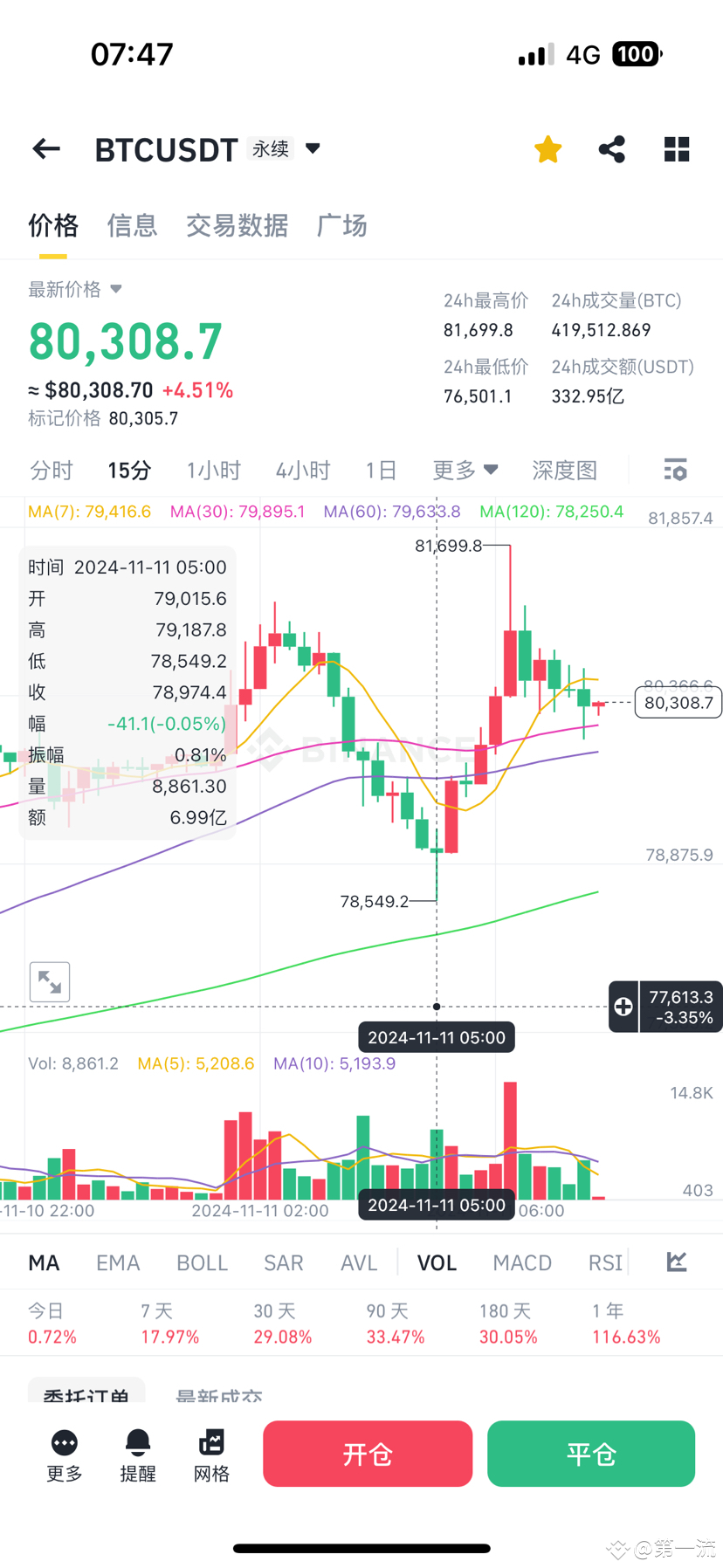Open the layout grid icon beside share

click(x=676, y=148)
